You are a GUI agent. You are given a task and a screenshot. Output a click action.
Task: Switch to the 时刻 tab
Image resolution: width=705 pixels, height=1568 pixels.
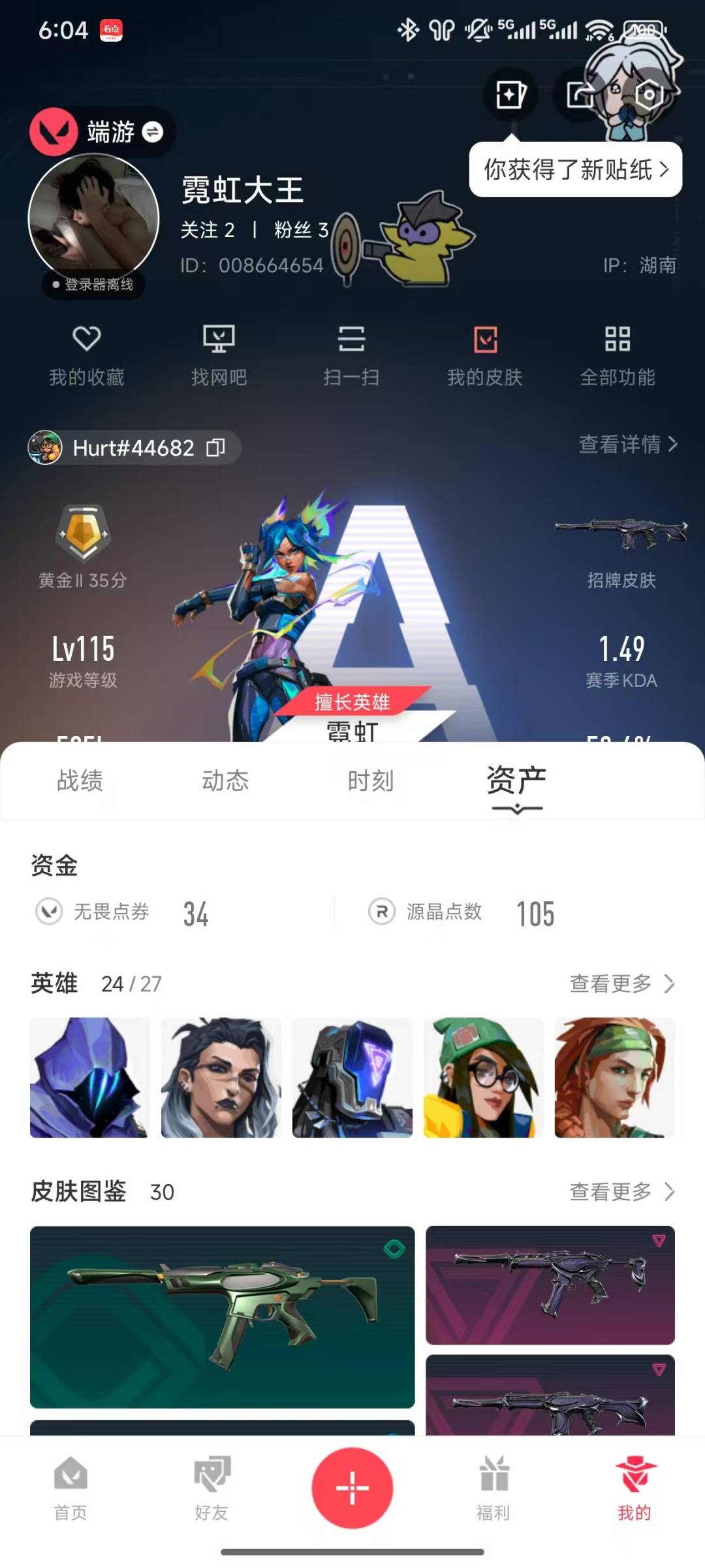(371, 781)
